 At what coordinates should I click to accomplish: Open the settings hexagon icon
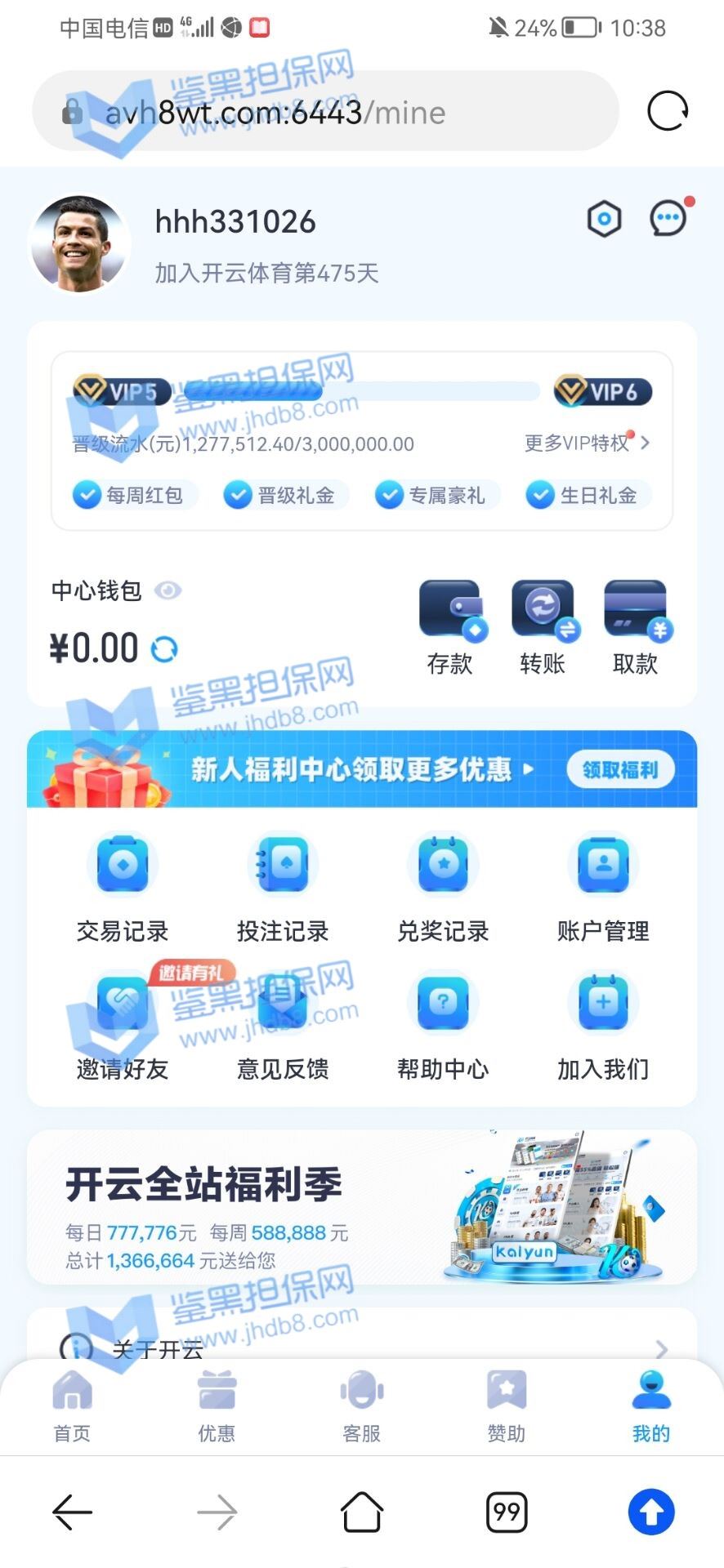point(604,219)
